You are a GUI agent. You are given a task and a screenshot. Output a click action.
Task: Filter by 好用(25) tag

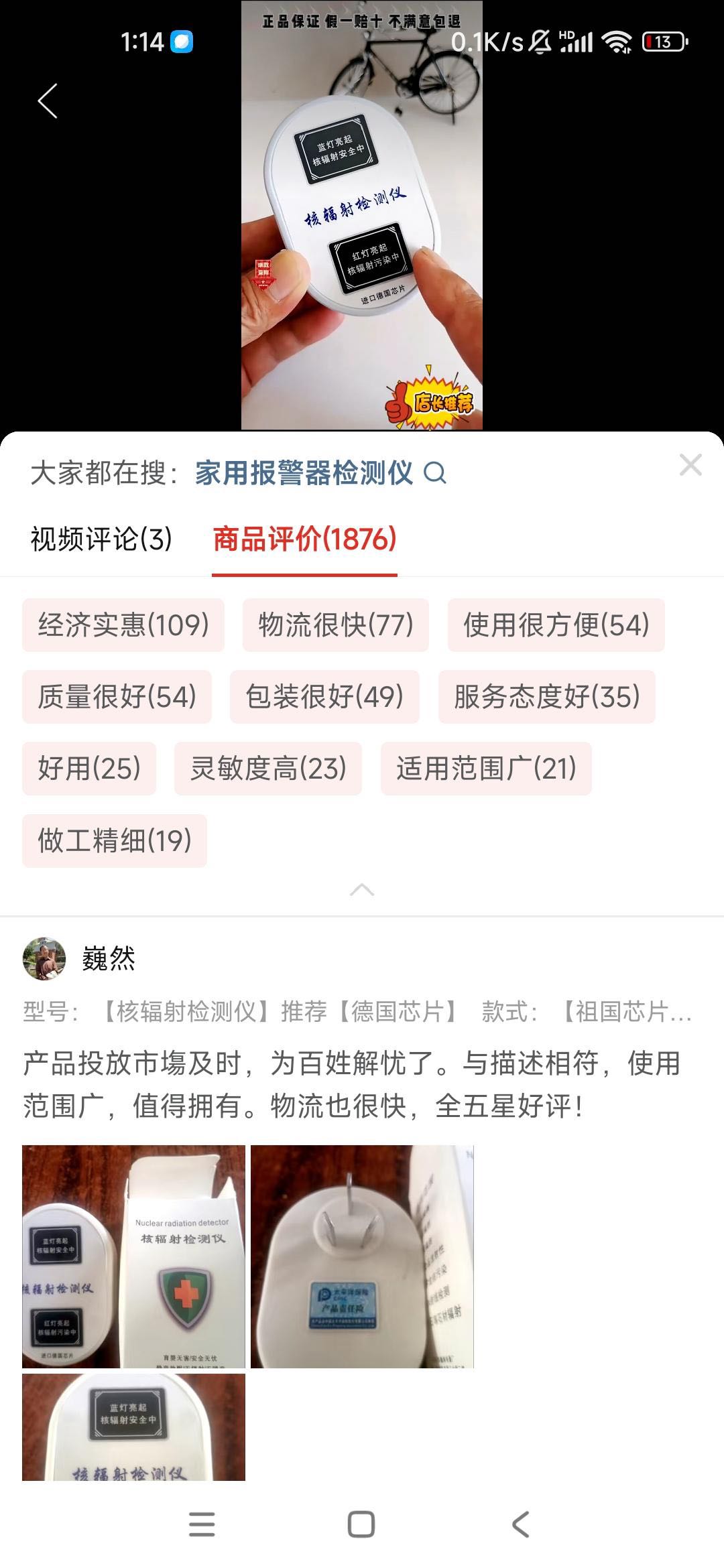coord(89,768)
